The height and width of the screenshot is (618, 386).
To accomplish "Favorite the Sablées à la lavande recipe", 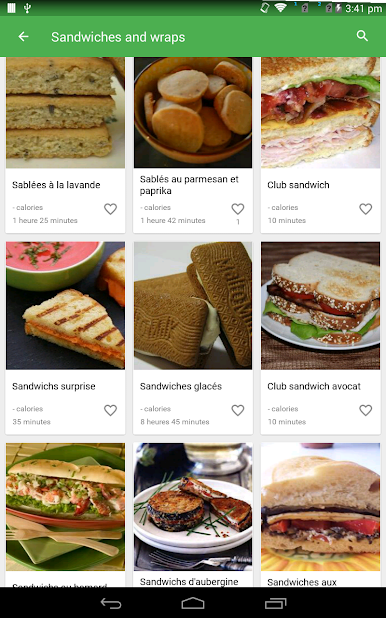I will 110,209.
